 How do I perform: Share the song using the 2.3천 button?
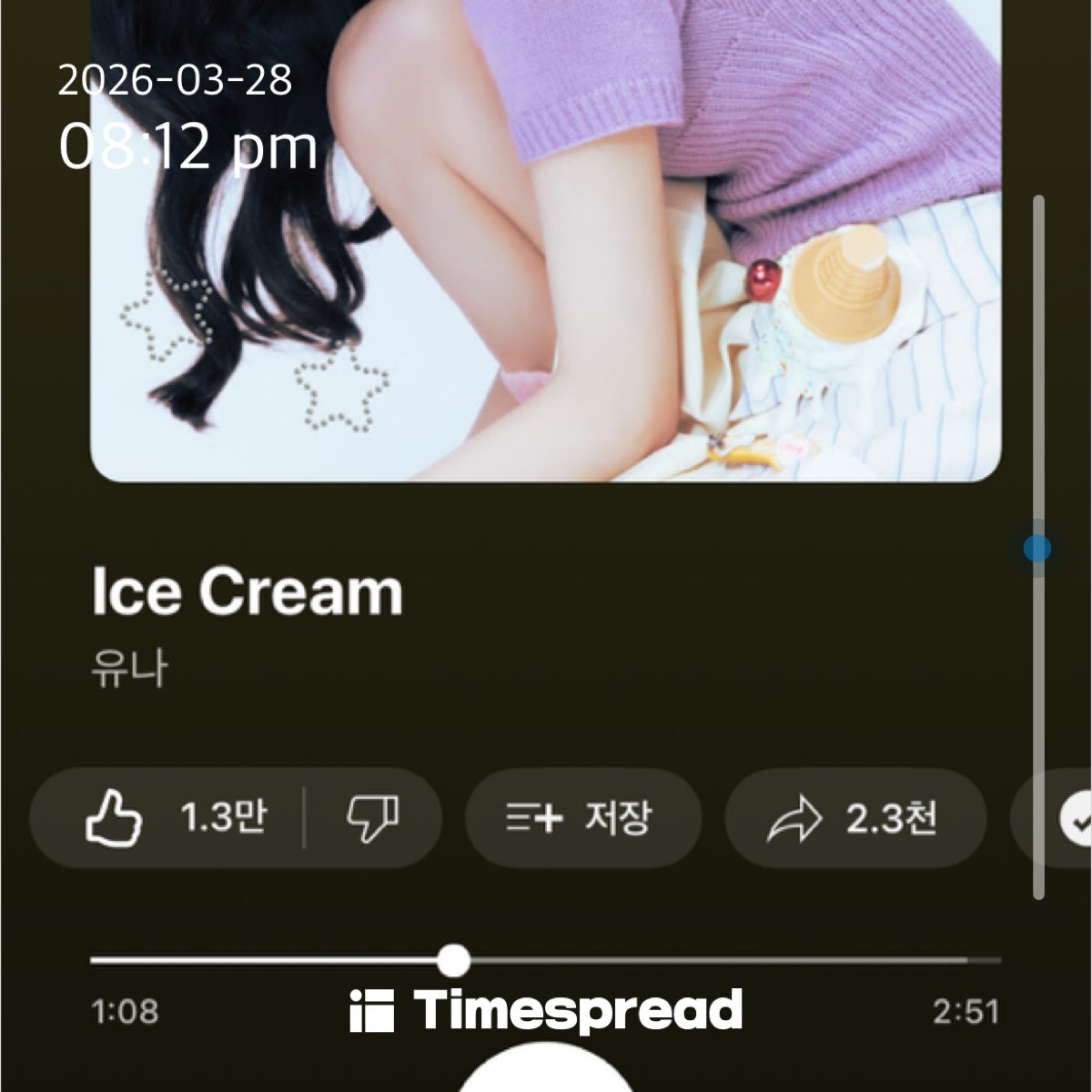click(x=854, y=818)
